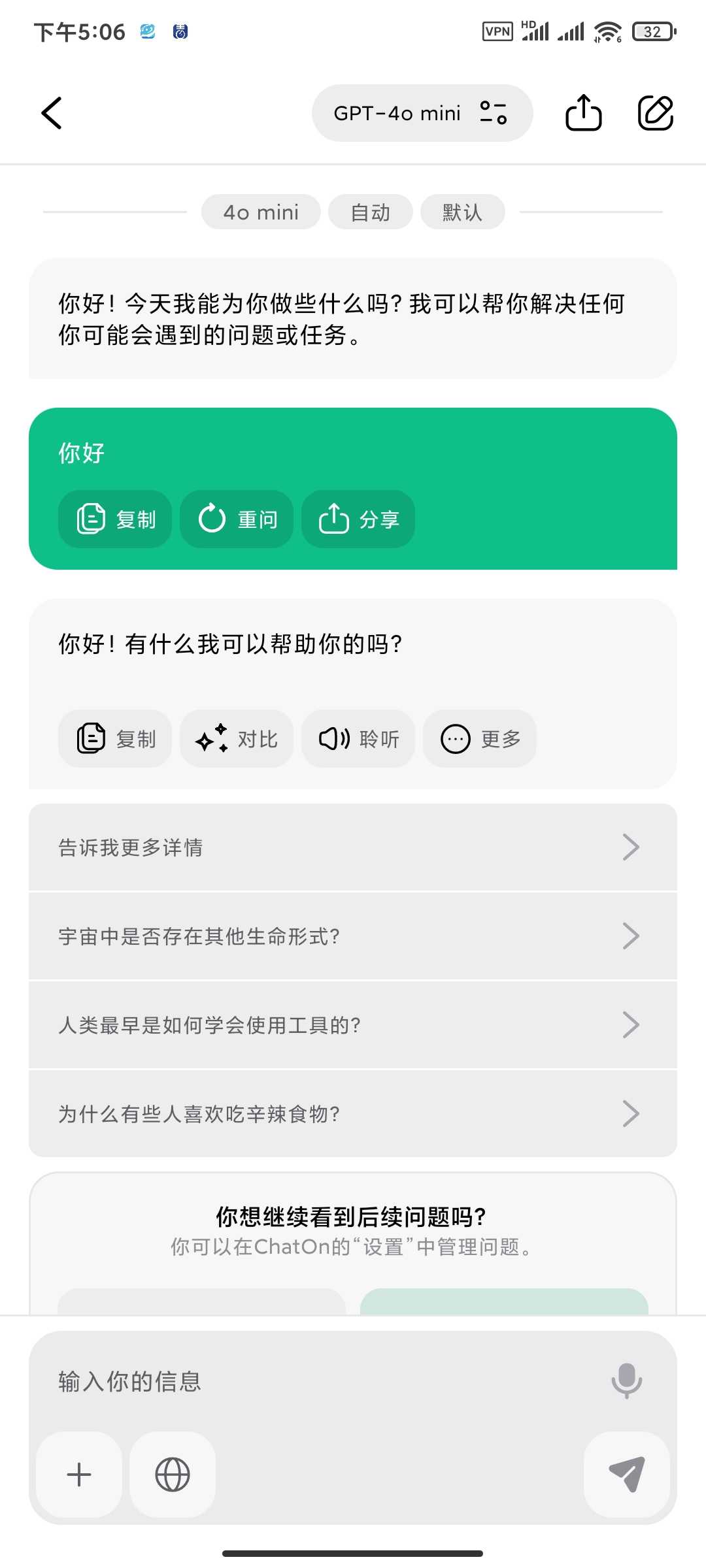Tap the 4o mini chip
Image resolution: width=706 pixels, height=1568 pixels.
tap(261, 212)
